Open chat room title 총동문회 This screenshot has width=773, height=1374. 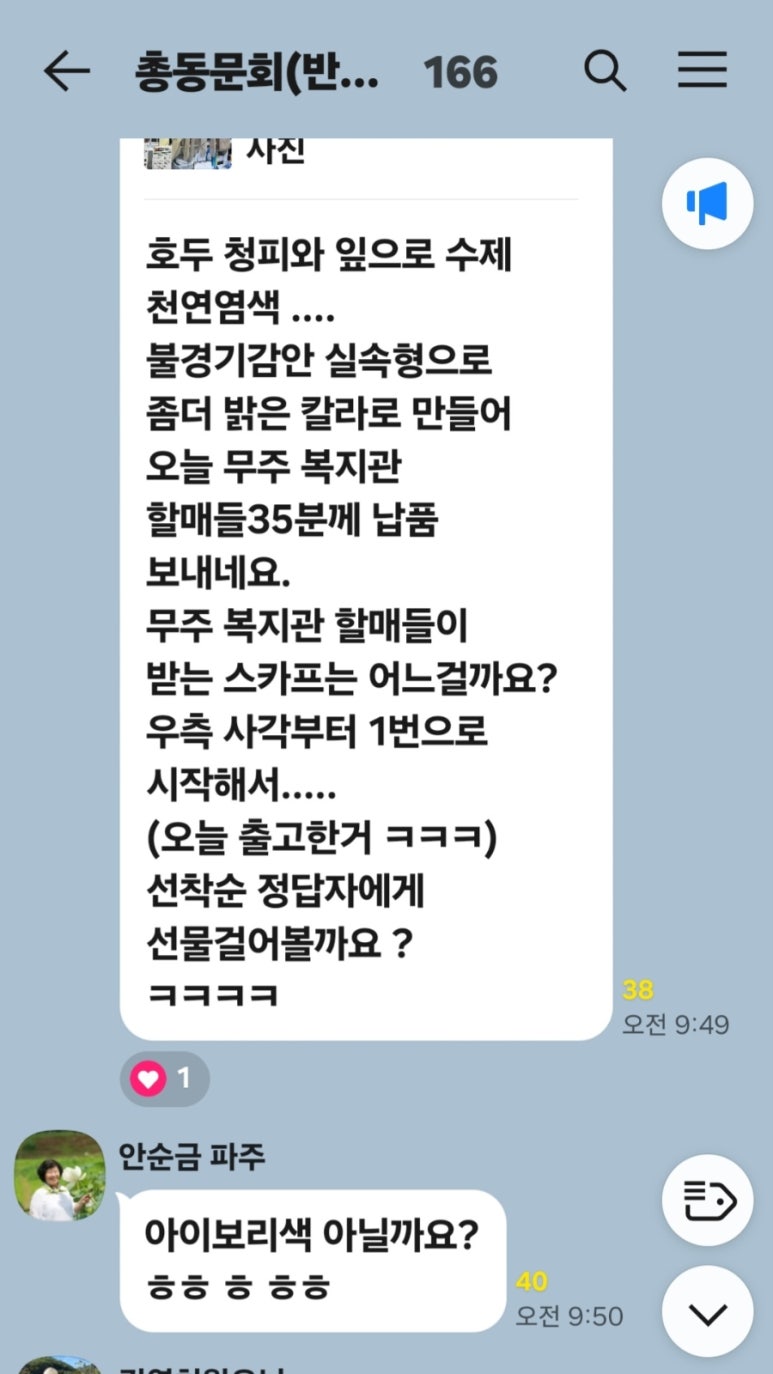point(257,72)
